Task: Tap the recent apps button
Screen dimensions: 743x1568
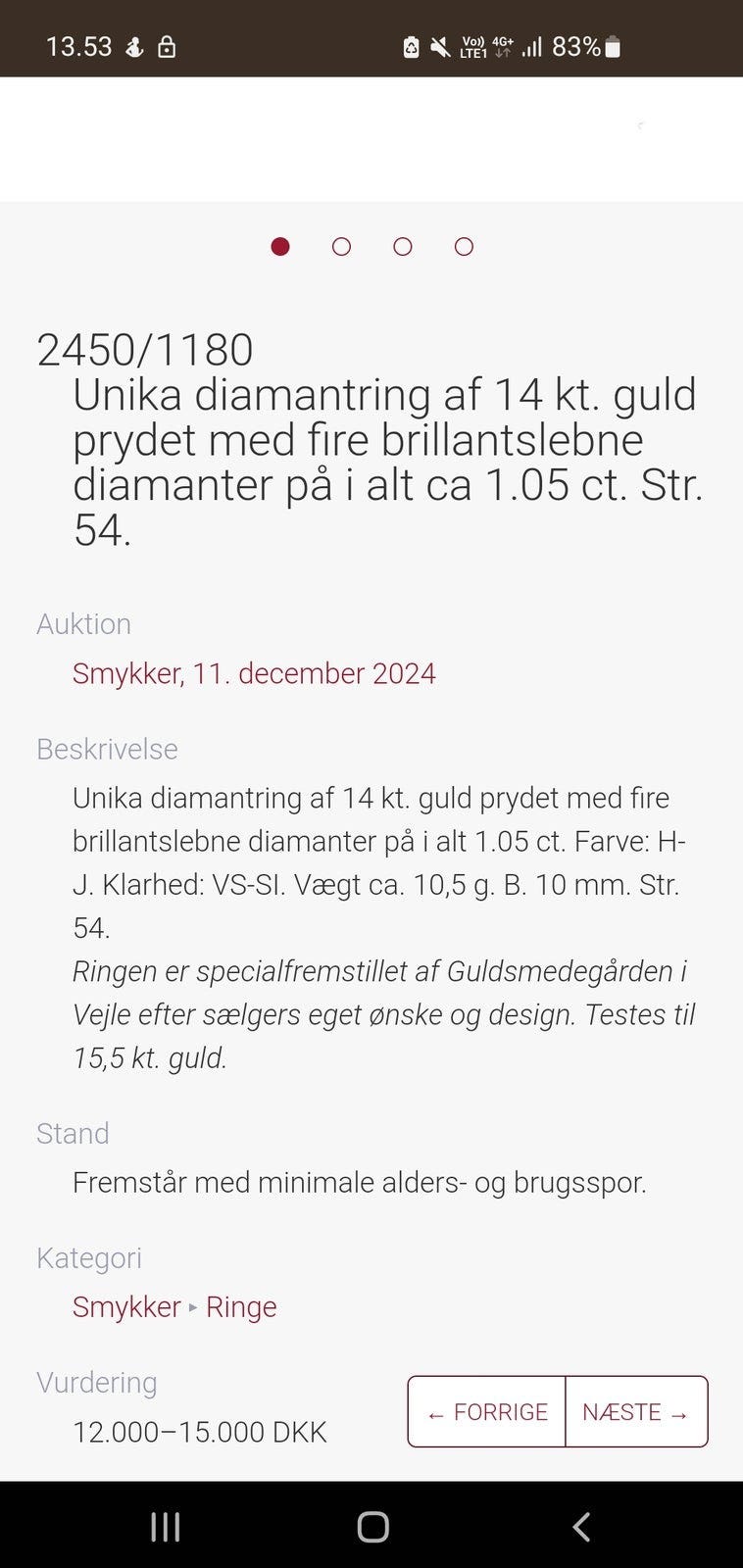Action: pos(165,1526)
